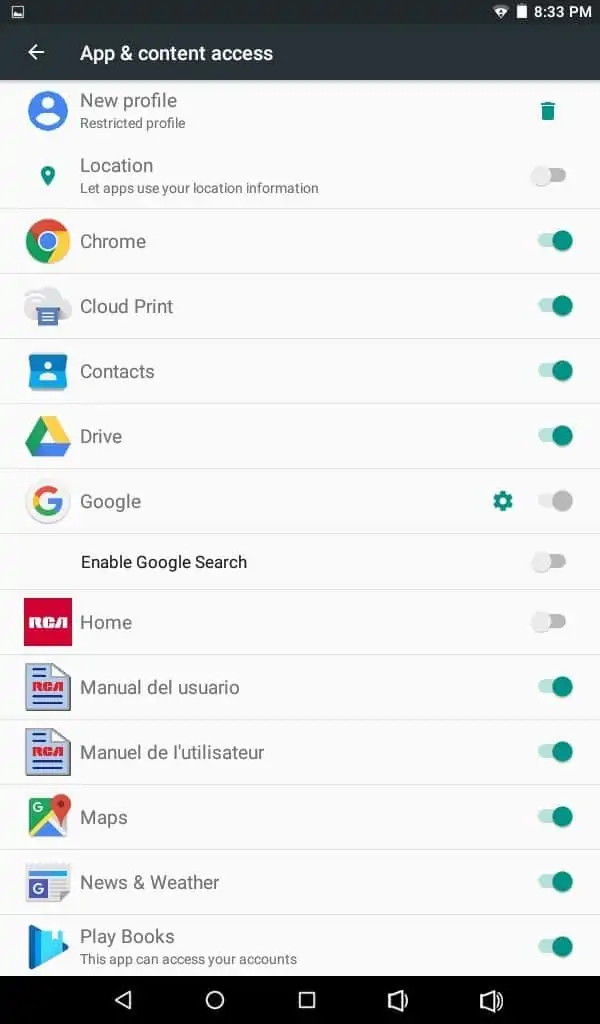Disable Manual del usuario access
600x1024 pixels.
tap(555, 686)
